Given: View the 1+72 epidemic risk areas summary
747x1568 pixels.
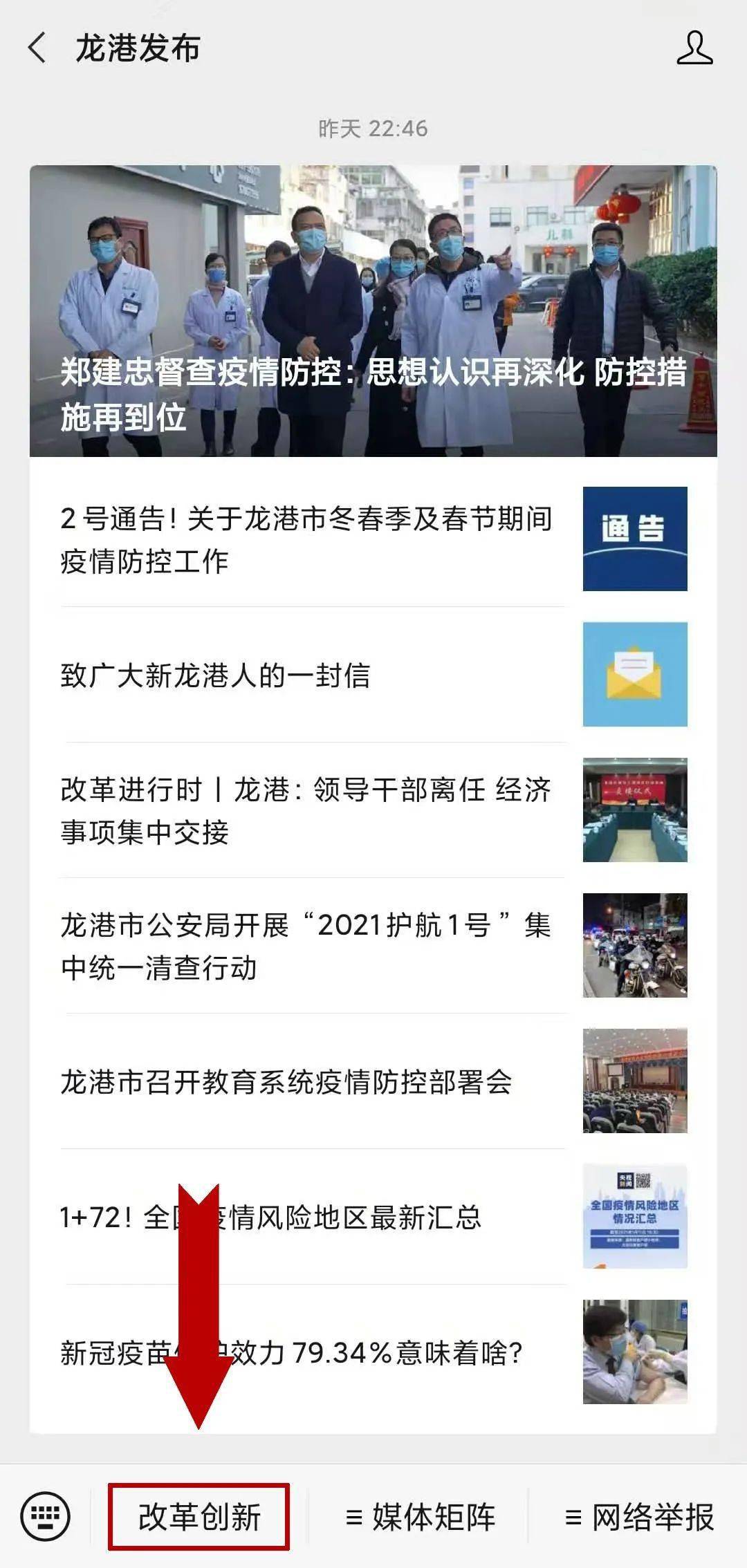Looking at the screenshot, I should [373, 1217].
